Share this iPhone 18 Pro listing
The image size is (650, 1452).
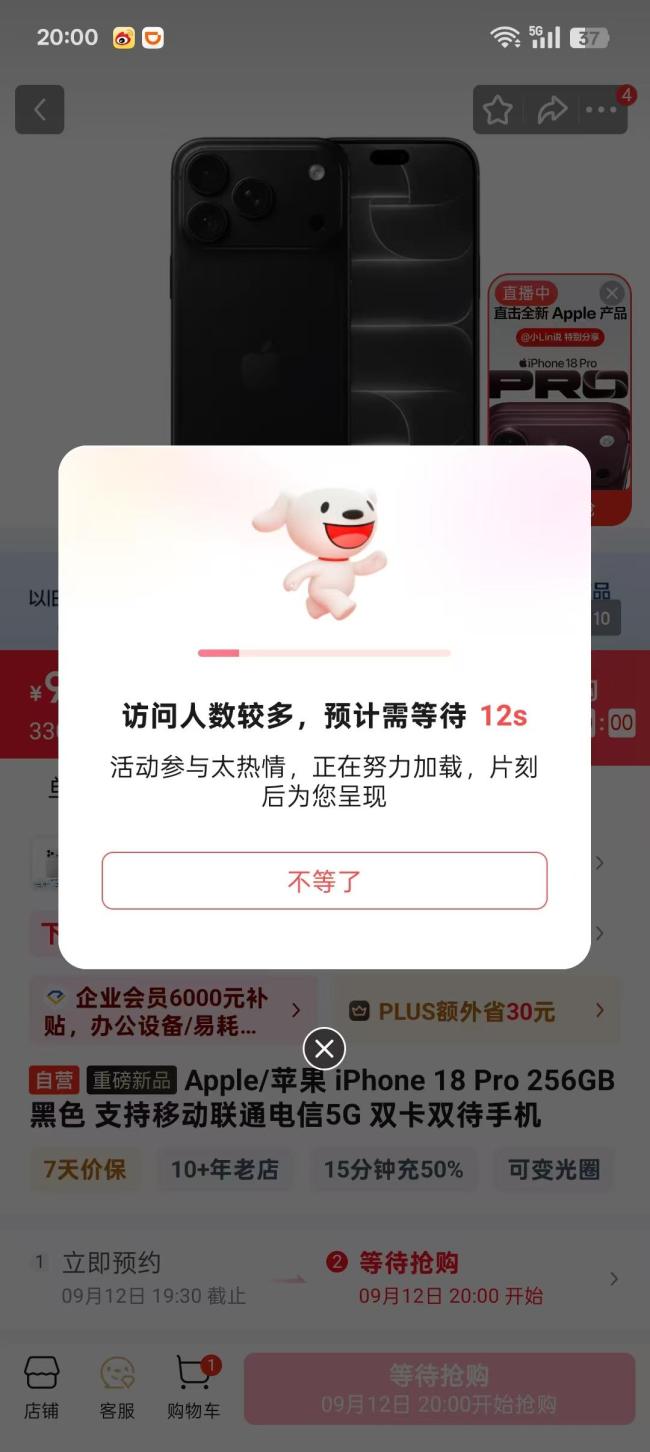551,110
